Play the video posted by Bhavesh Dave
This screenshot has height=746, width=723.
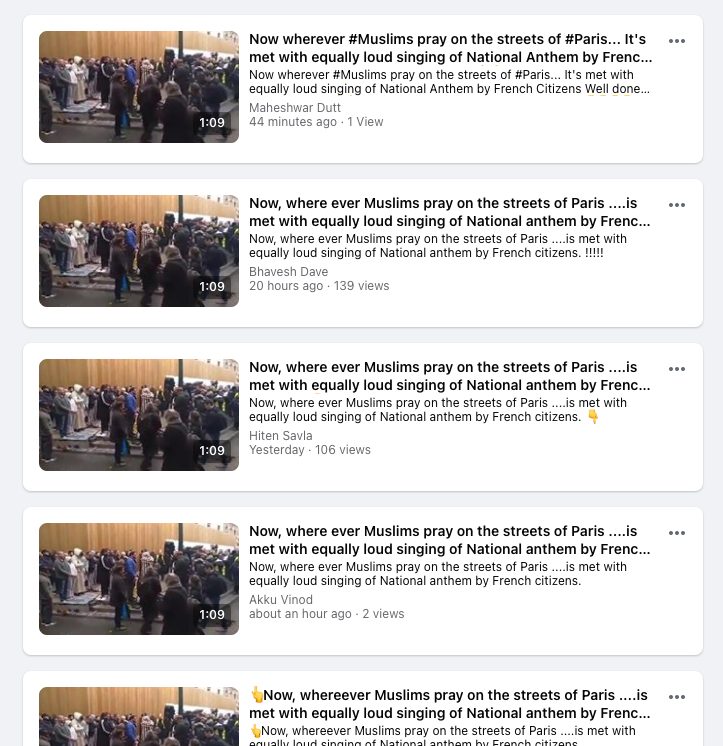coord(139,251)
